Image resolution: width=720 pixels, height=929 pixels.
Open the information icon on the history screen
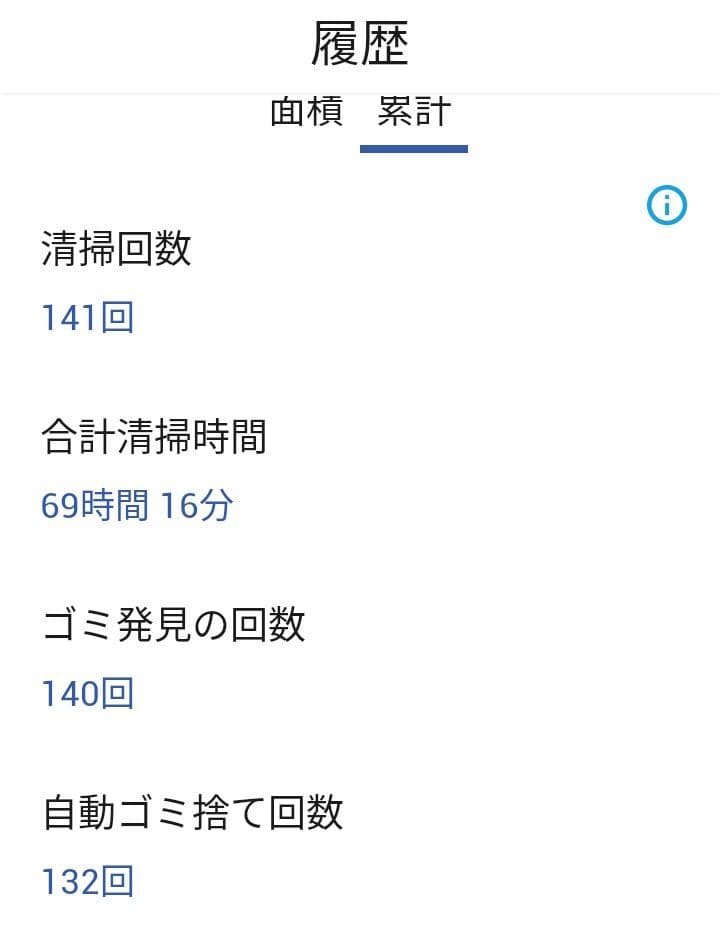click(666, 204)
